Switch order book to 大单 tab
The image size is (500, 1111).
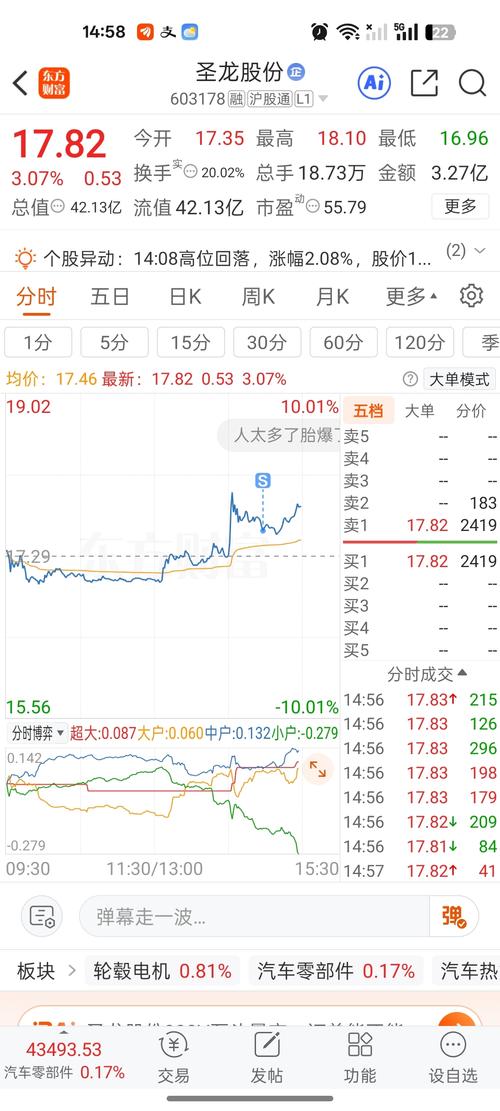pos(419,411)
